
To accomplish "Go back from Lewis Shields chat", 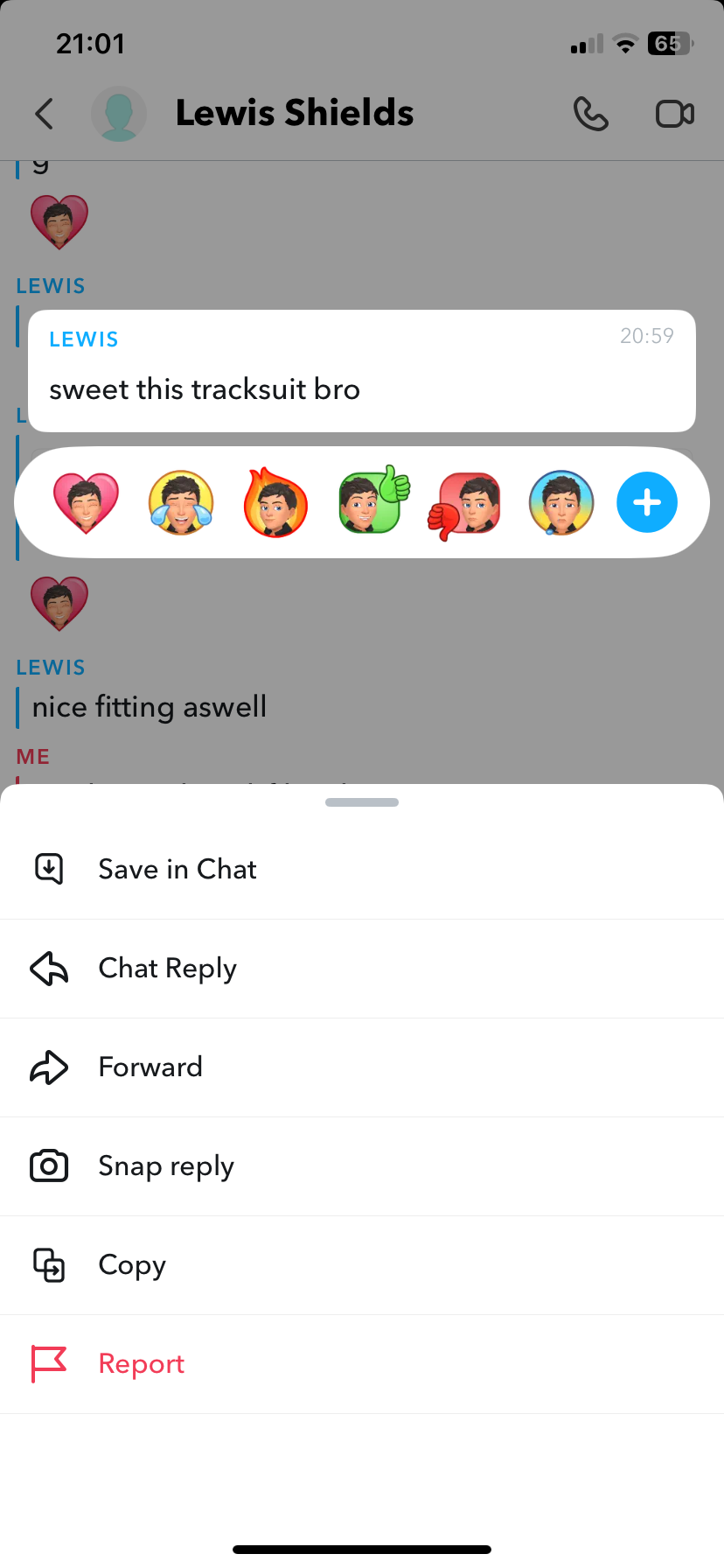I will coord(45,114).
